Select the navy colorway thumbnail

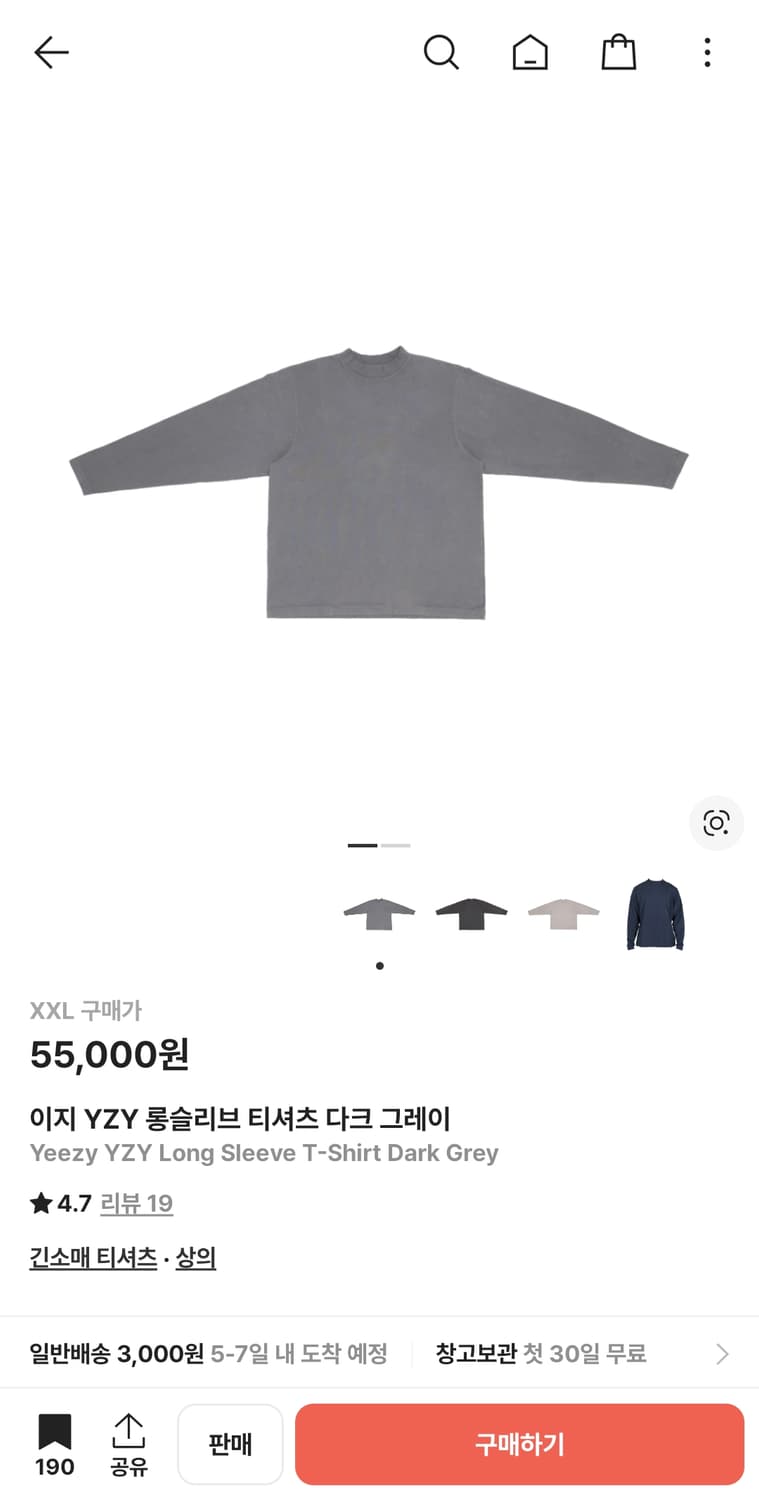pyautogui.click(x=654, y=913)
